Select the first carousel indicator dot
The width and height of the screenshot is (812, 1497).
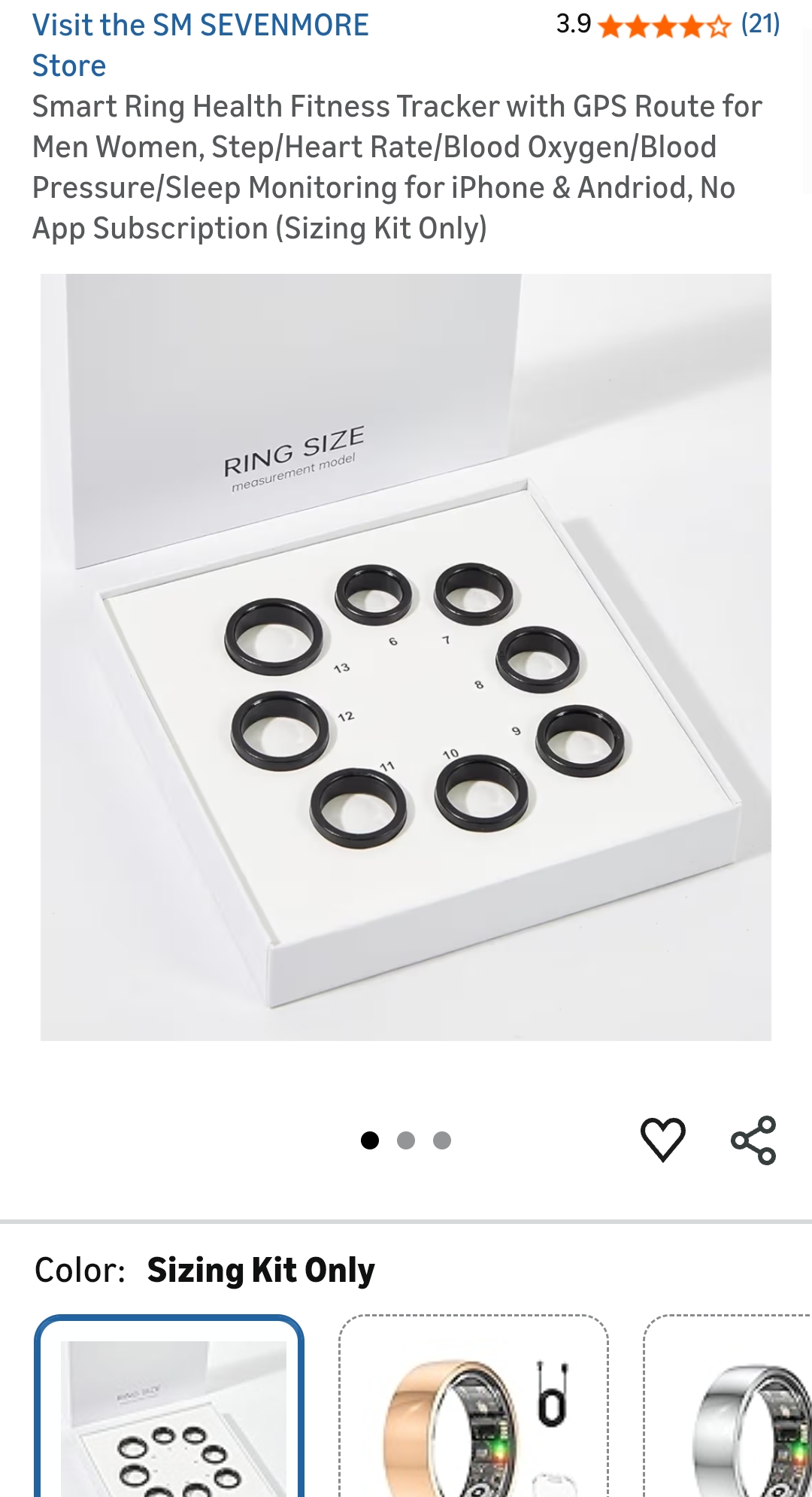click(x=371, y=1140)
